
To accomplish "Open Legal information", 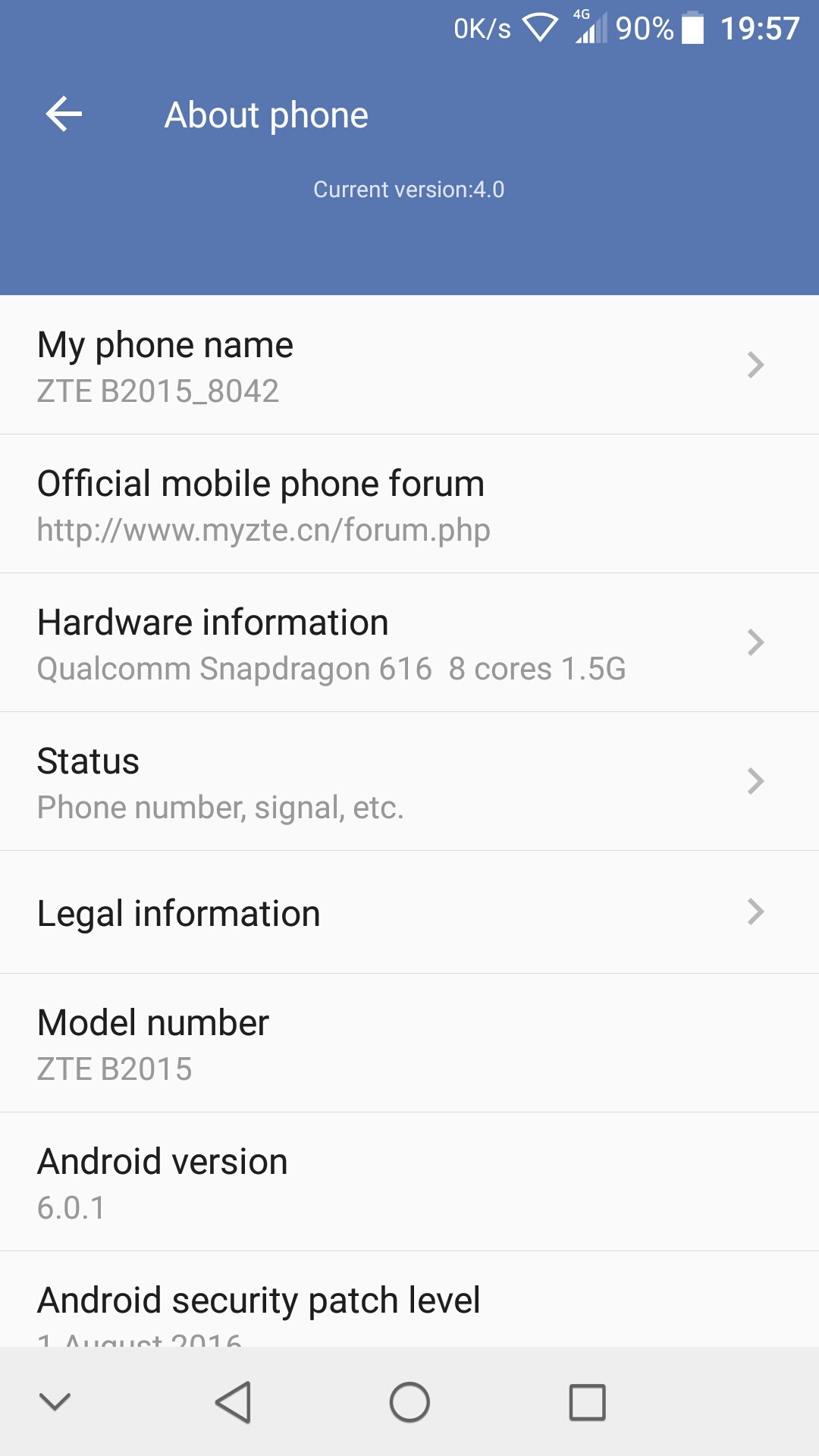I will click(x=409, y=912).
